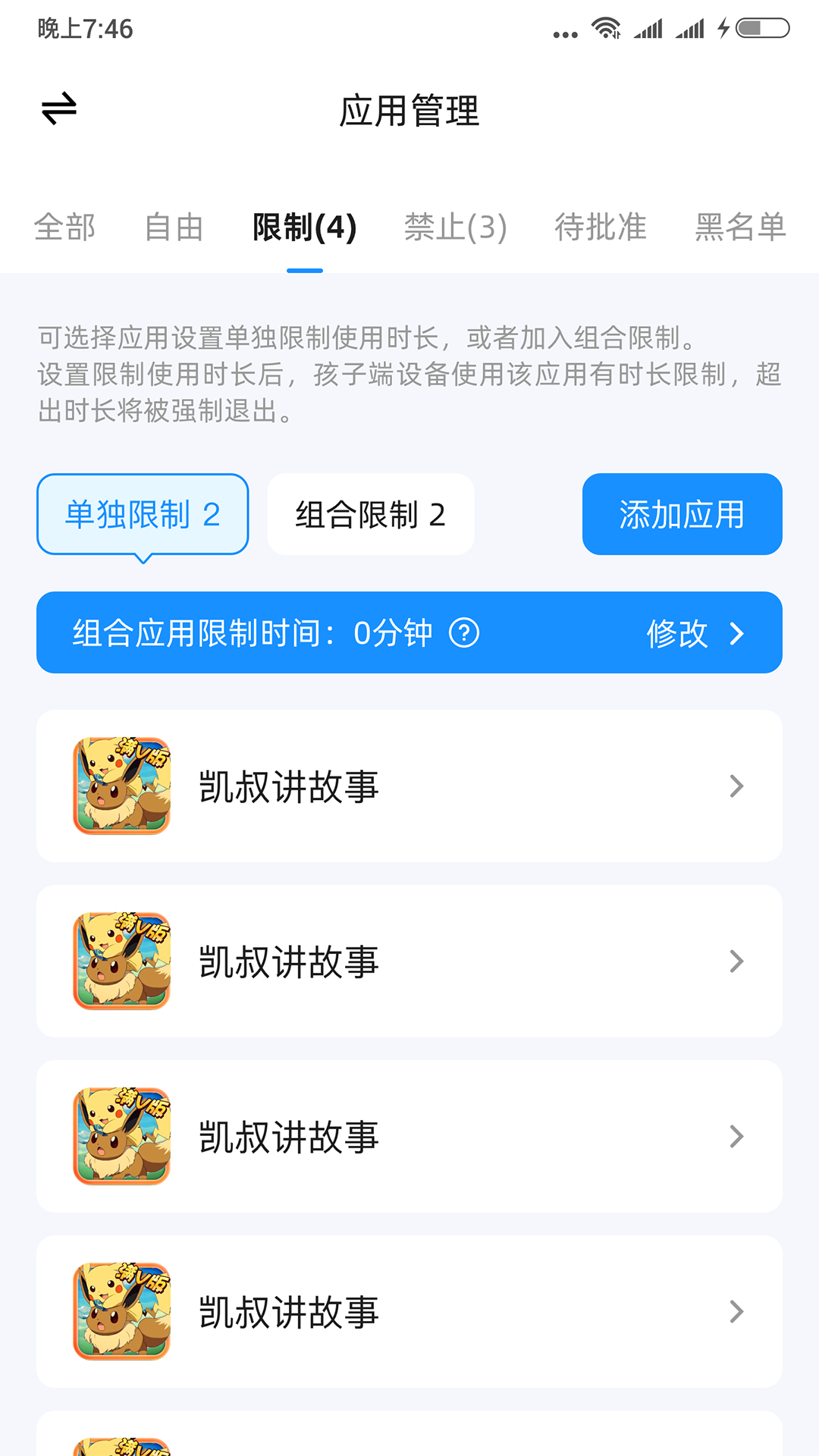Toggle the 限制(4) filter selection
Screen dimensions: 819x1456
304,227
